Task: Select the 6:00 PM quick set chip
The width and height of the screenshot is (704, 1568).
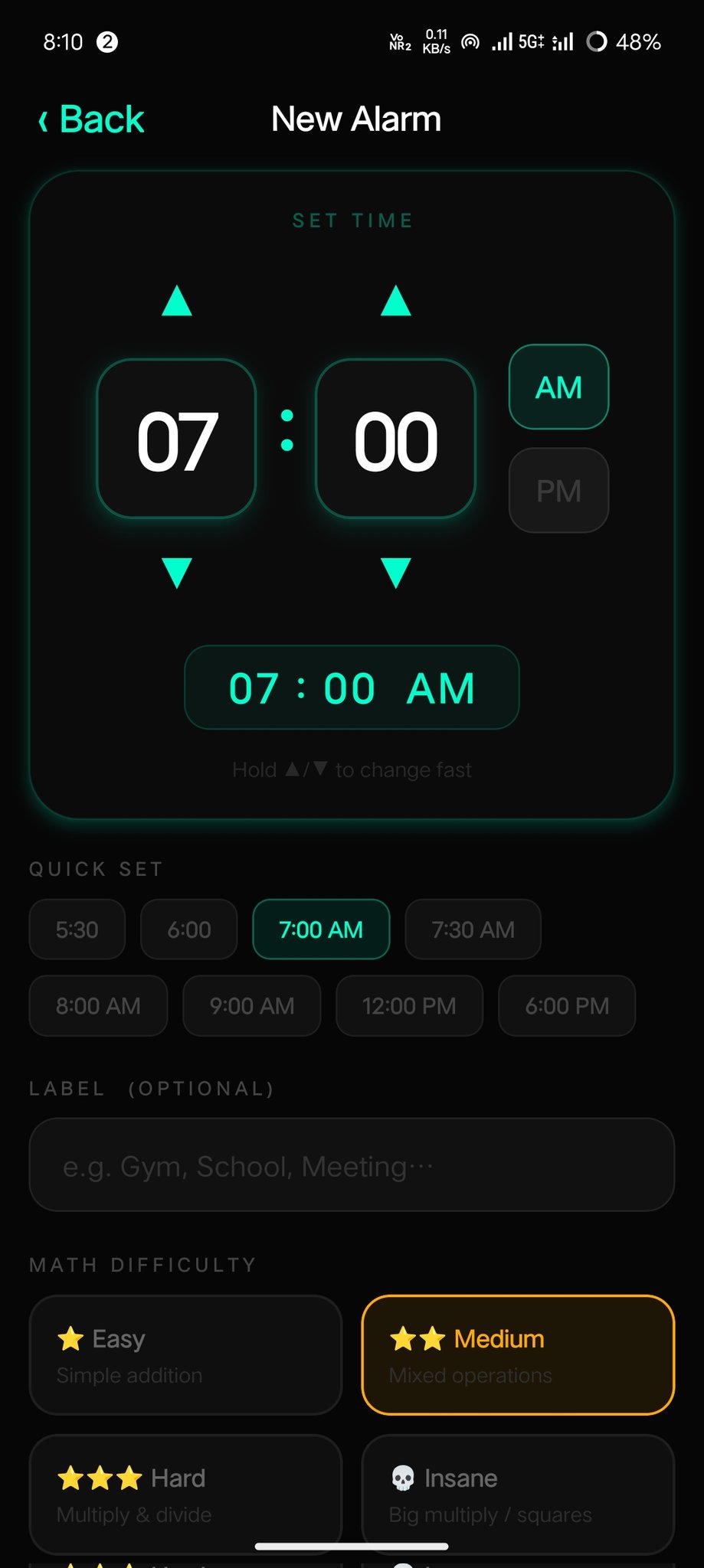Action: 567,1005
